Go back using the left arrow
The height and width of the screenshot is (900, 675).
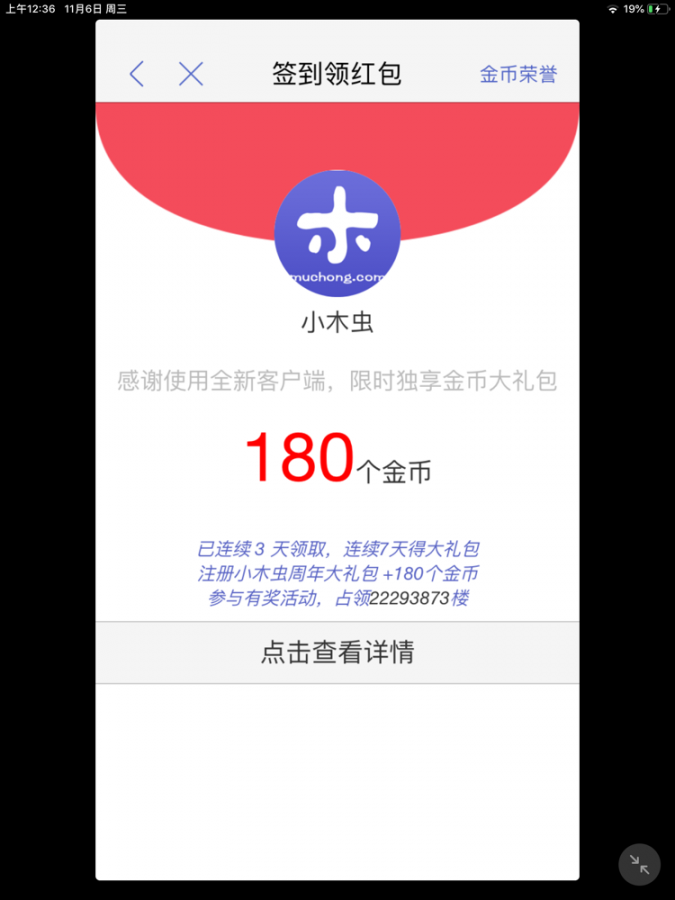tap(137, 74)
